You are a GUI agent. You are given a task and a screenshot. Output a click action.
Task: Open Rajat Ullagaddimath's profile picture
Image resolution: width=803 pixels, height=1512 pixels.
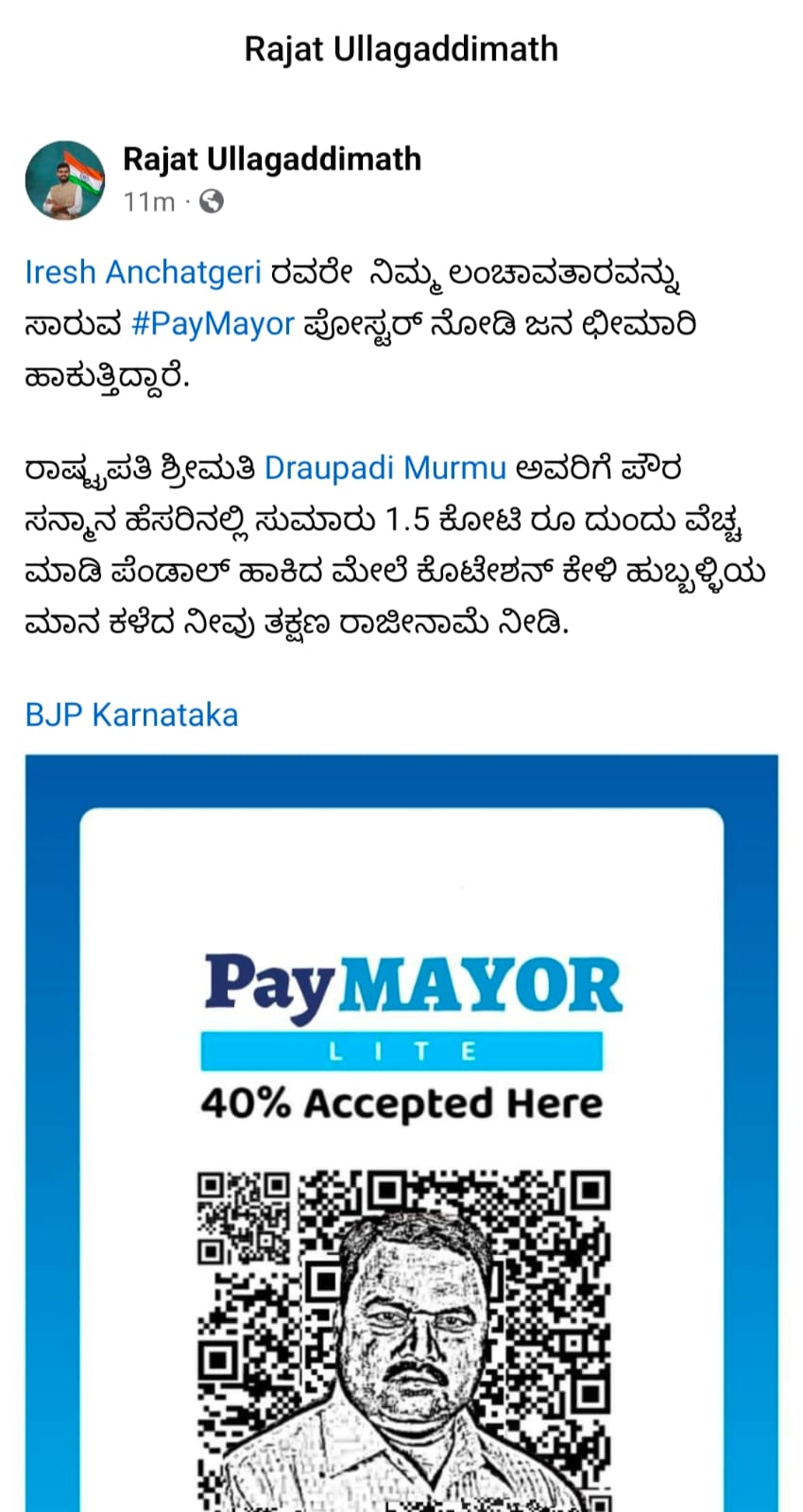coord(65,180)
